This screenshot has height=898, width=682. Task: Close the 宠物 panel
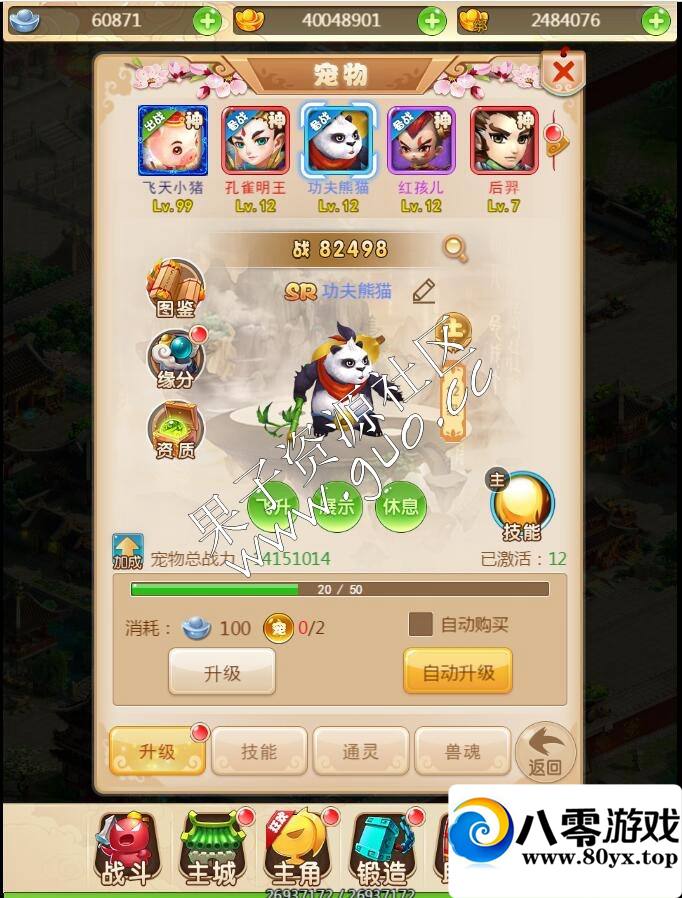(563, 71)
